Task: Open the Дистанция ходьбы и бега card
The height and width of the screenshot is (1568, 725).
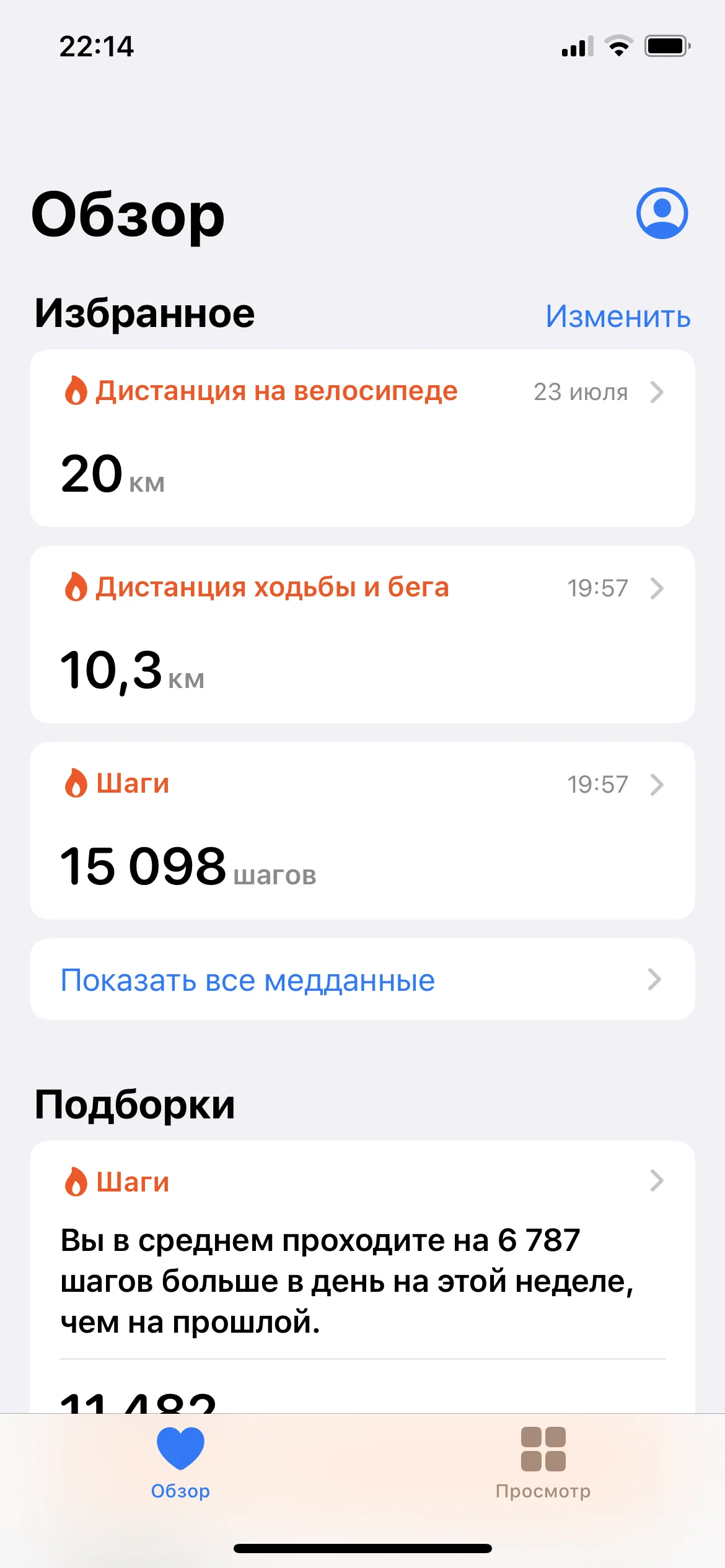Action: [x=362, y=634]
